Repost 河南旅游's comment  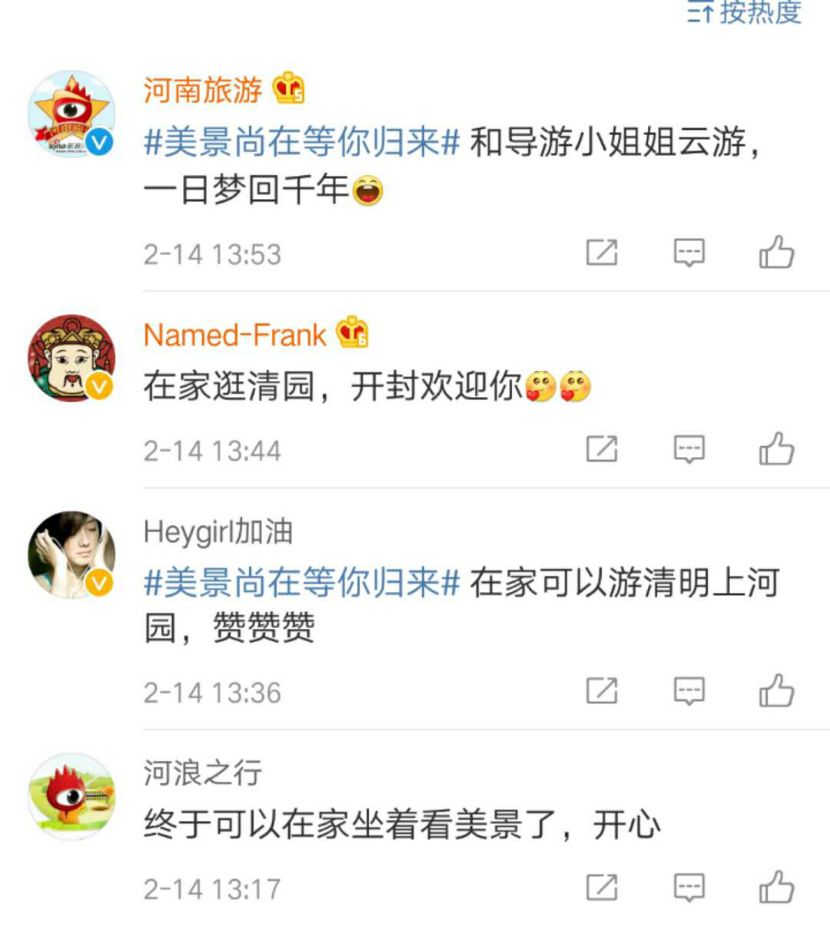pyautogui.click(x=601, y=253)
